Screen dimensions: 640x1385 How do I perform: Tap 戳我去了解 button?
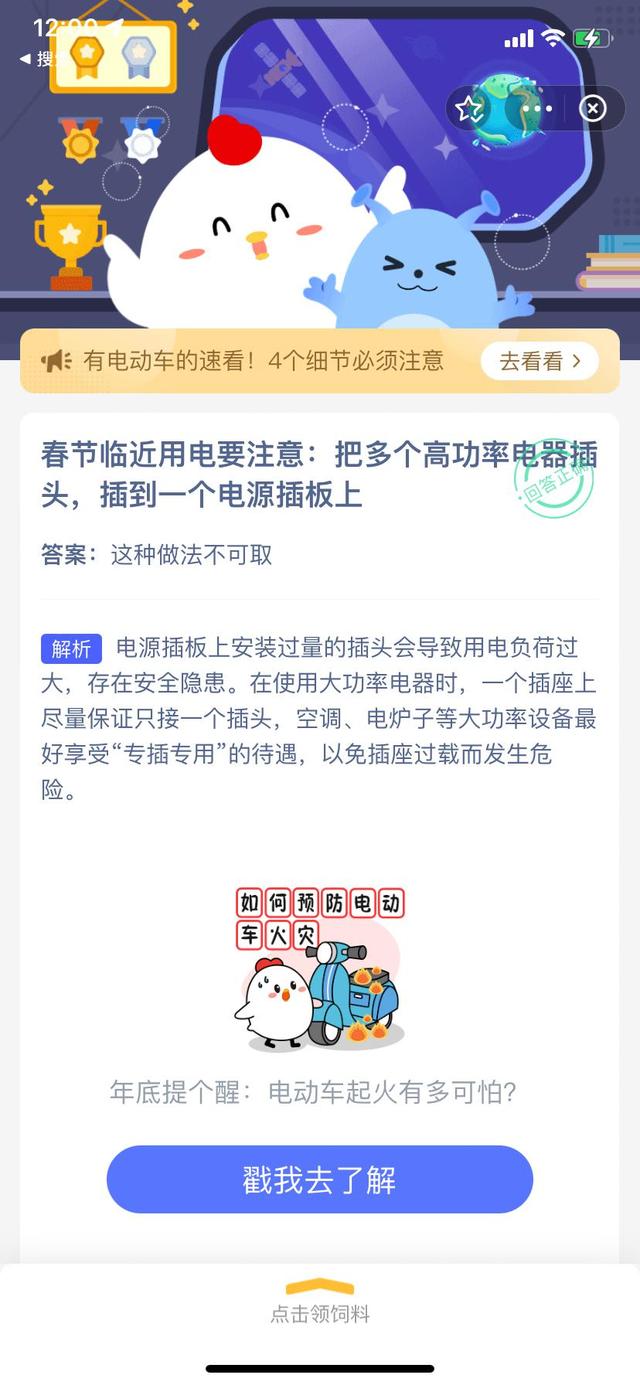click(320, 1180)
